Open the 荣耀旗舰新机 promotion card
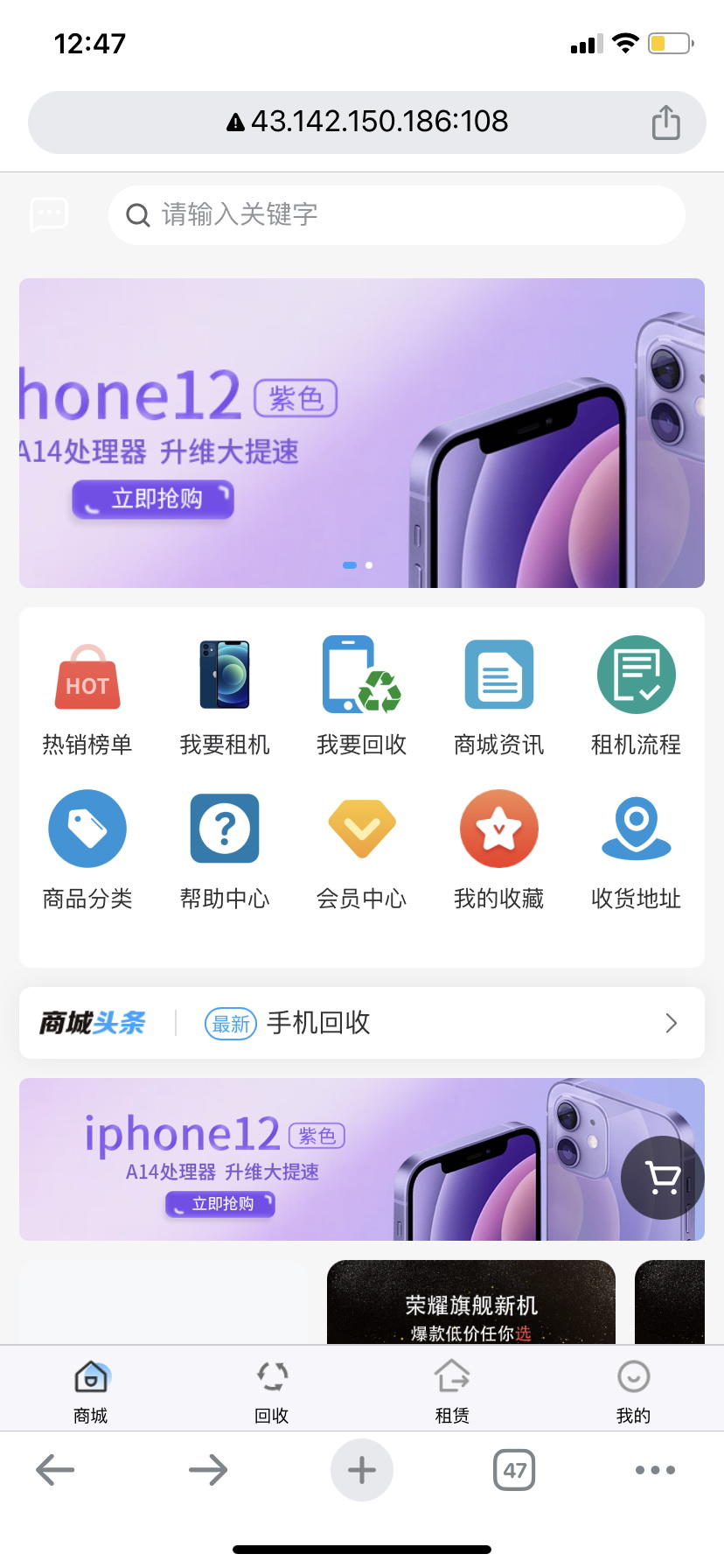Viewport: 724px width, 1568px height. [x=471, y=1304]
